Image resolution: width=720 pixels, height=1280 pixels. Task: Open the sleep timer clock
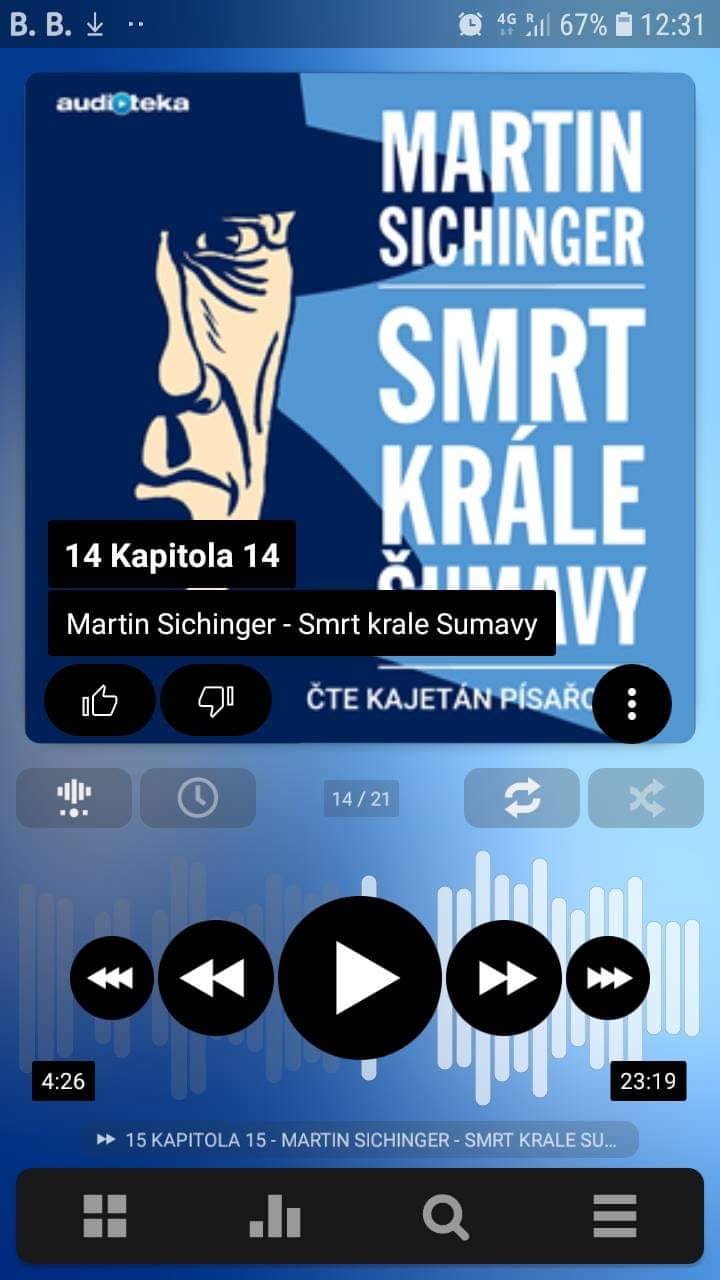point(198,797)
